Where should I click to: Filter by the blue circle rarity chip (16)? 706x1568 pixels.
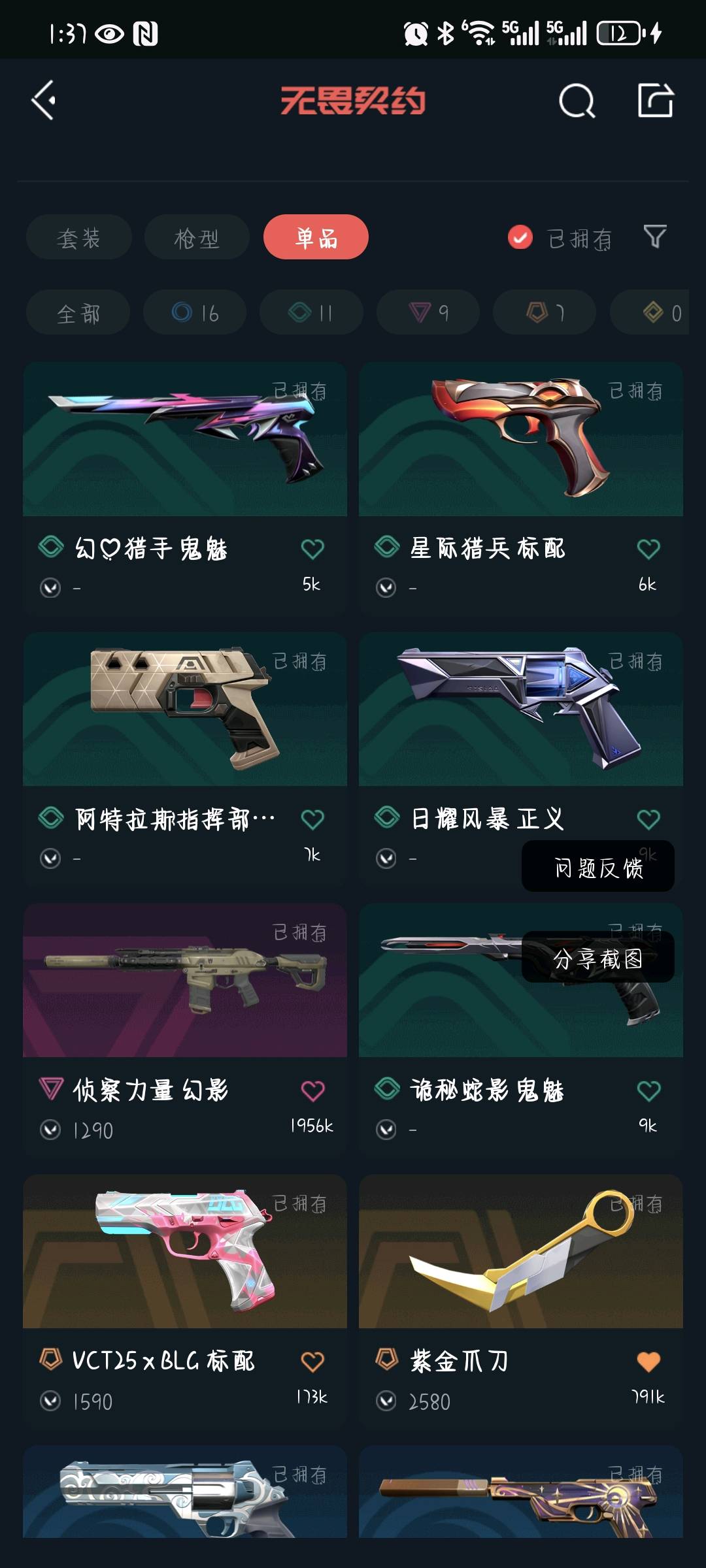[195, 313]
